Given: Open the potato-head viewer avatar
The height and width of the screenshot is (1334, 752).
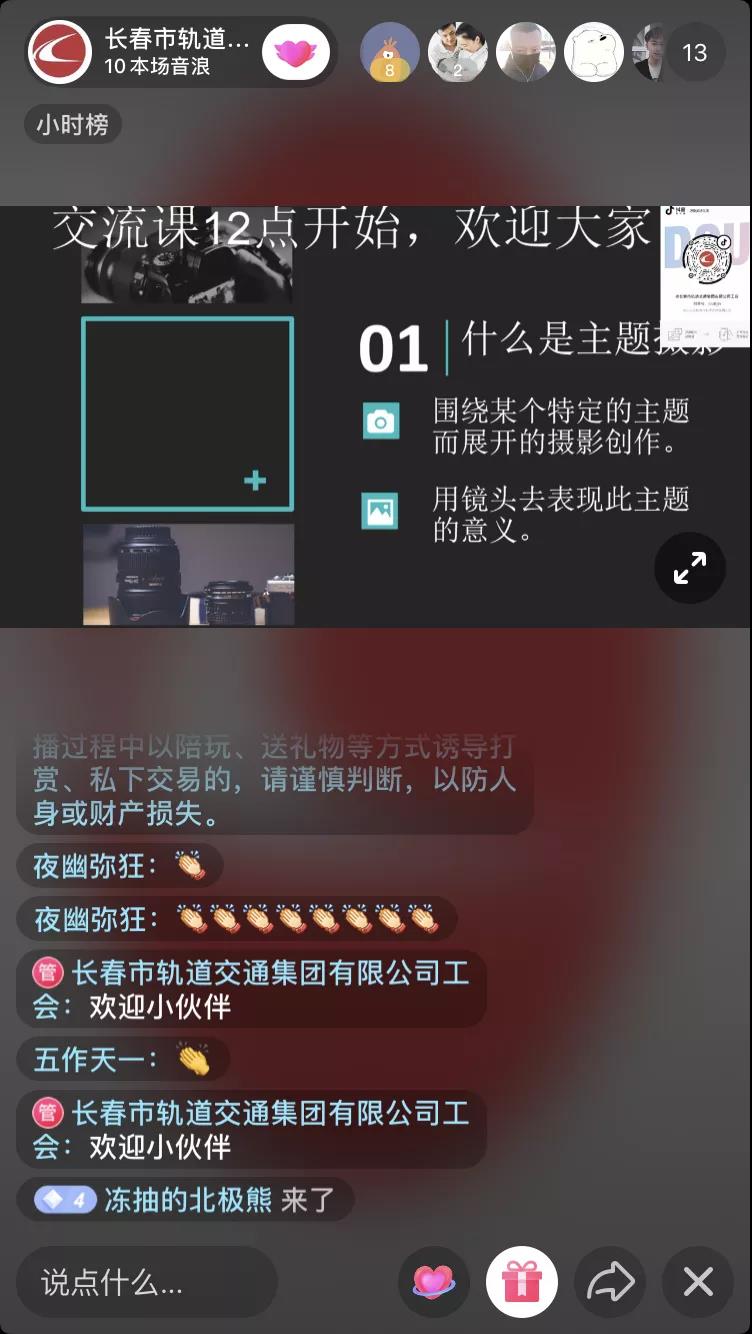Looking at the screenshot, I should (x=390, y=52).
